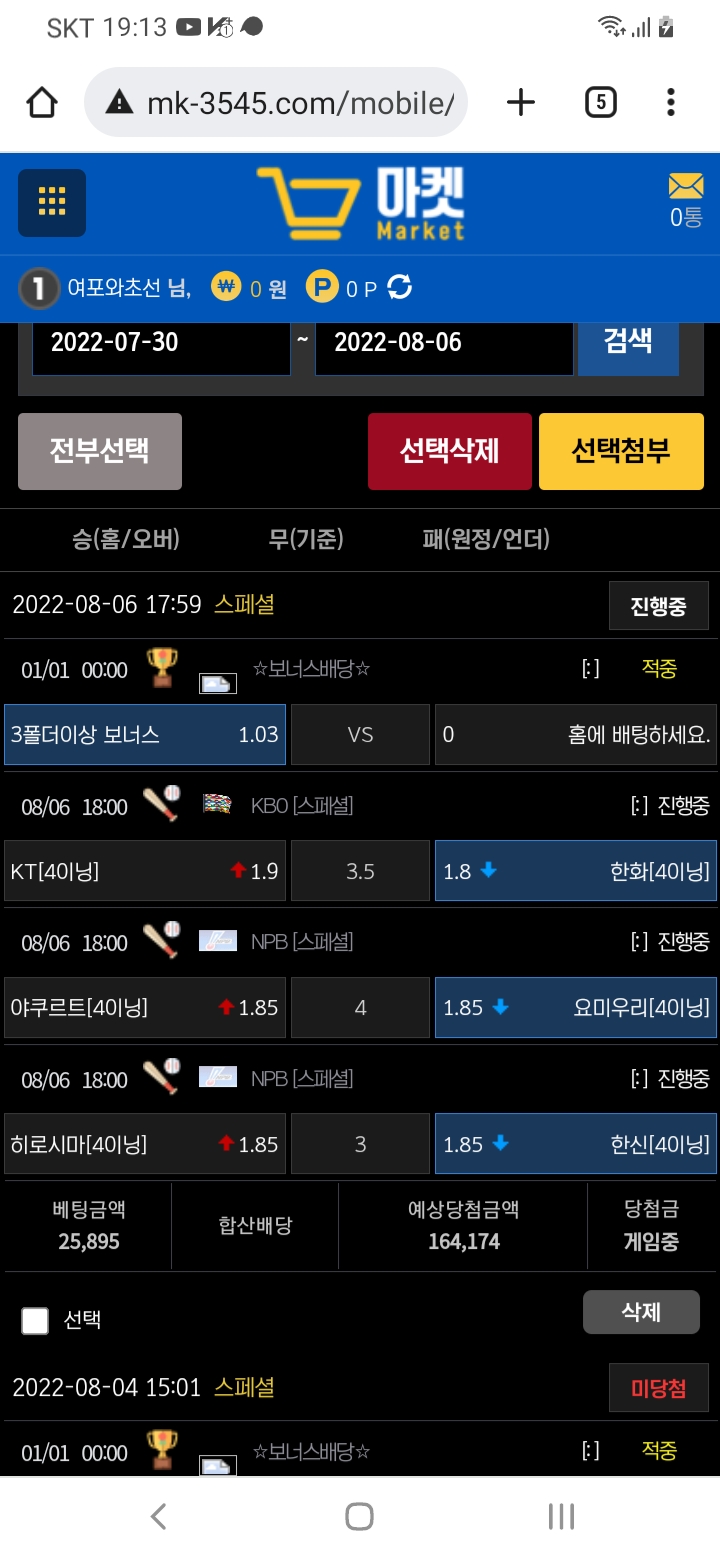Open the message envelope inbox
This screenshot has height=1560, width=720.
coord(686,187)
